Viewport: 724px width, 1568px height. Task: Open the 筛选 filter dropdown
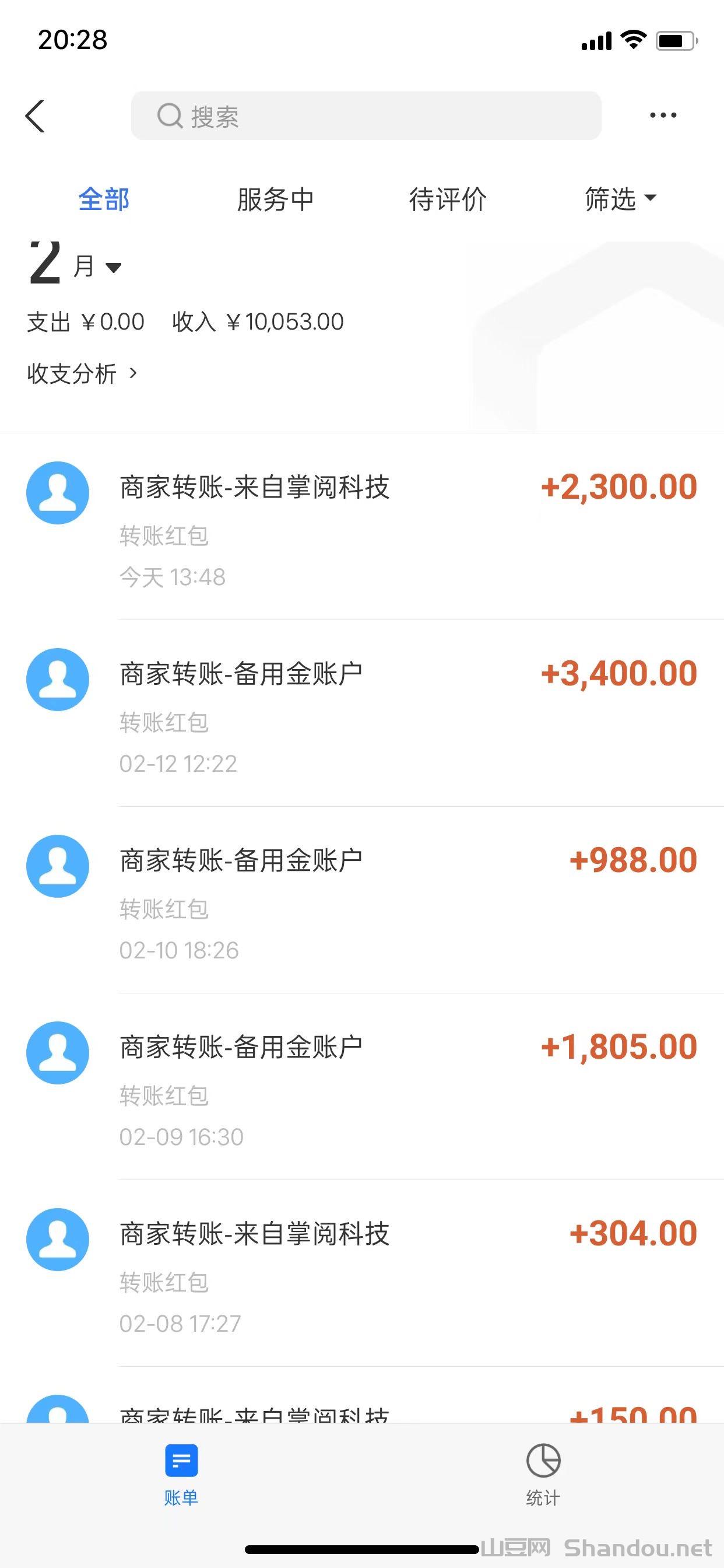[x=620, y=199]
